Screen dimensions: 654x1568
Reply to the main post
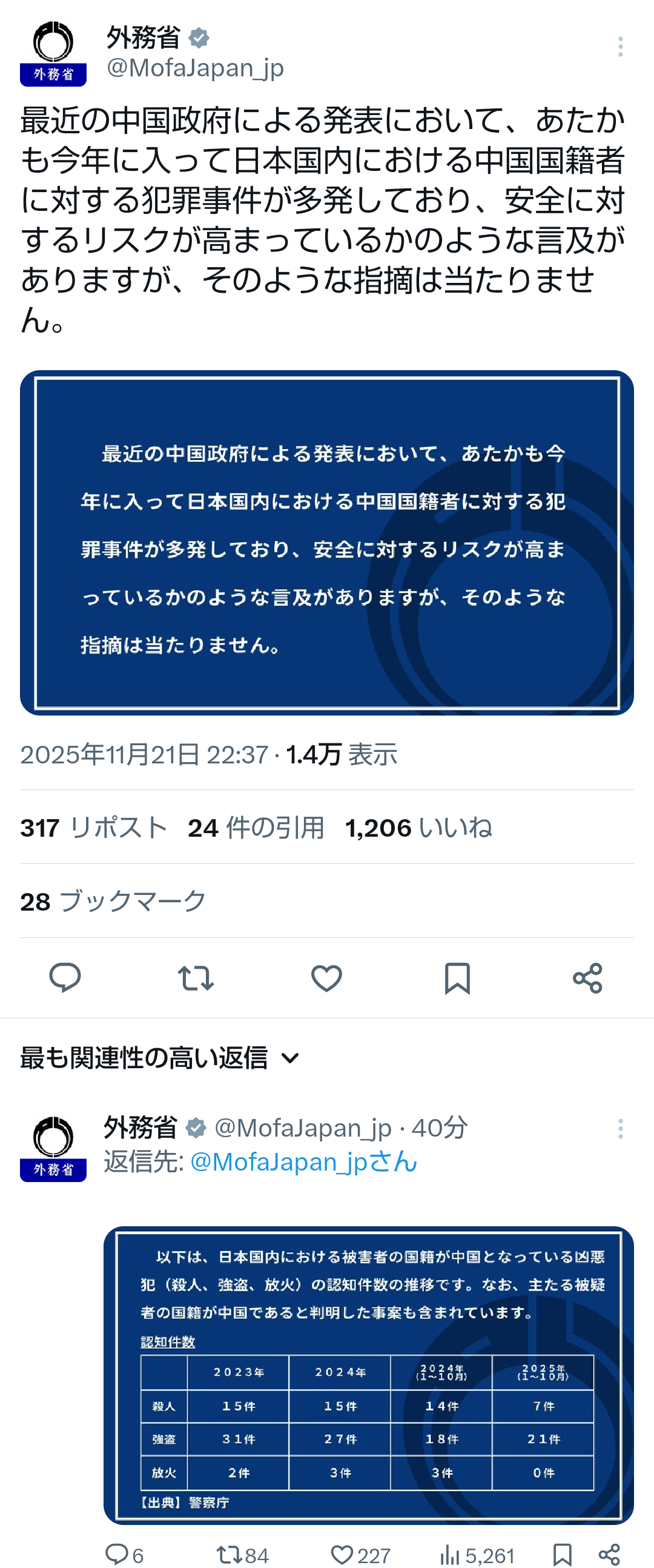[65, 978]
